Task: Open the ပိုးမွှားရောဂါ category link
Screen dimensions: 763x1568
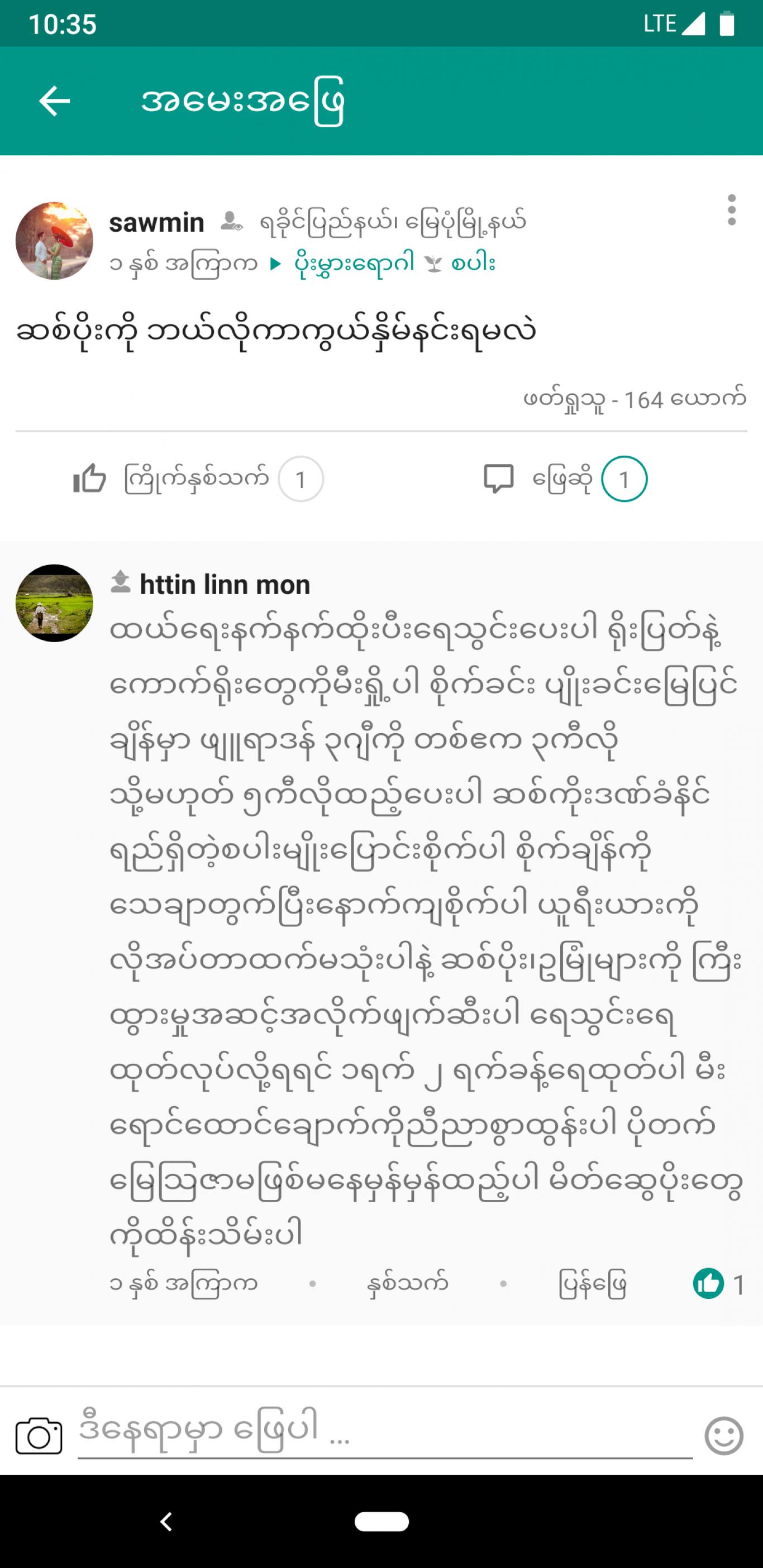Action: 354,263
